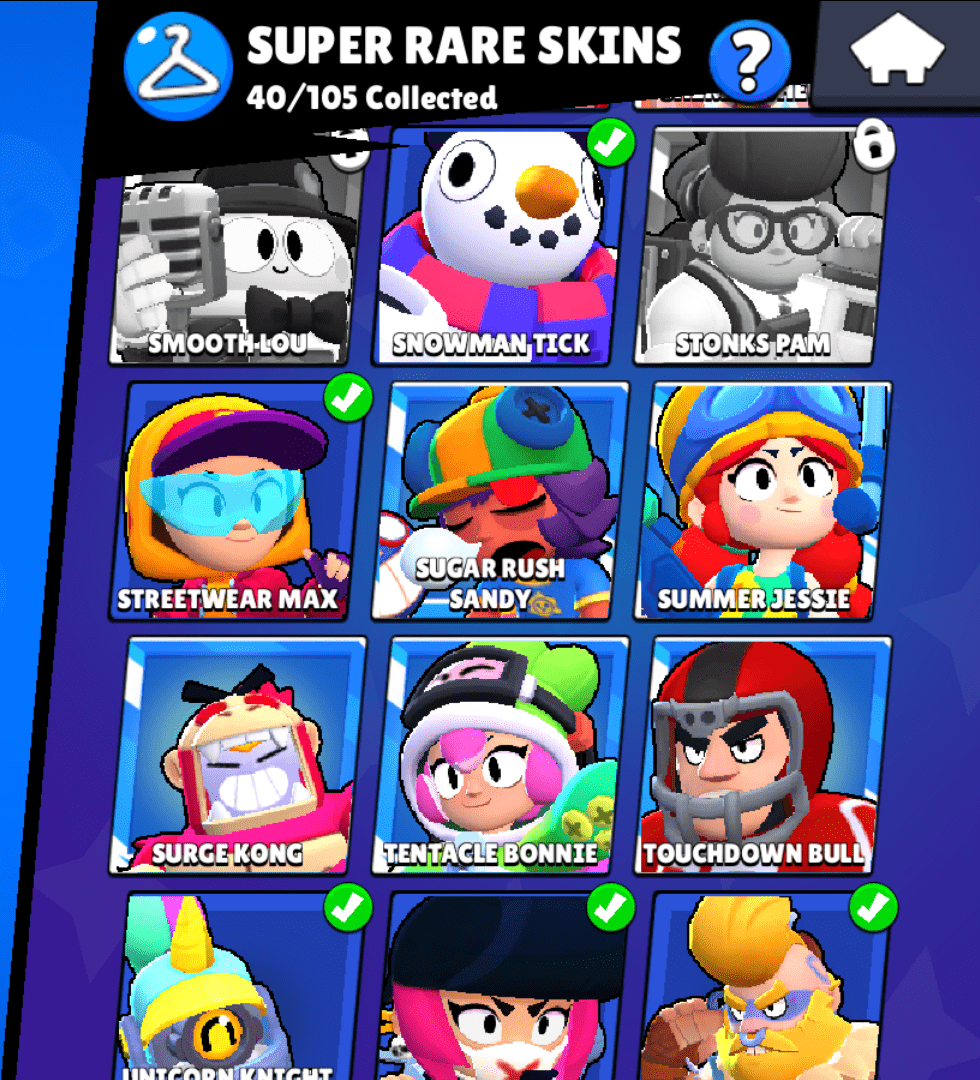Open the Surge Kong skin

tap(238, 755)
